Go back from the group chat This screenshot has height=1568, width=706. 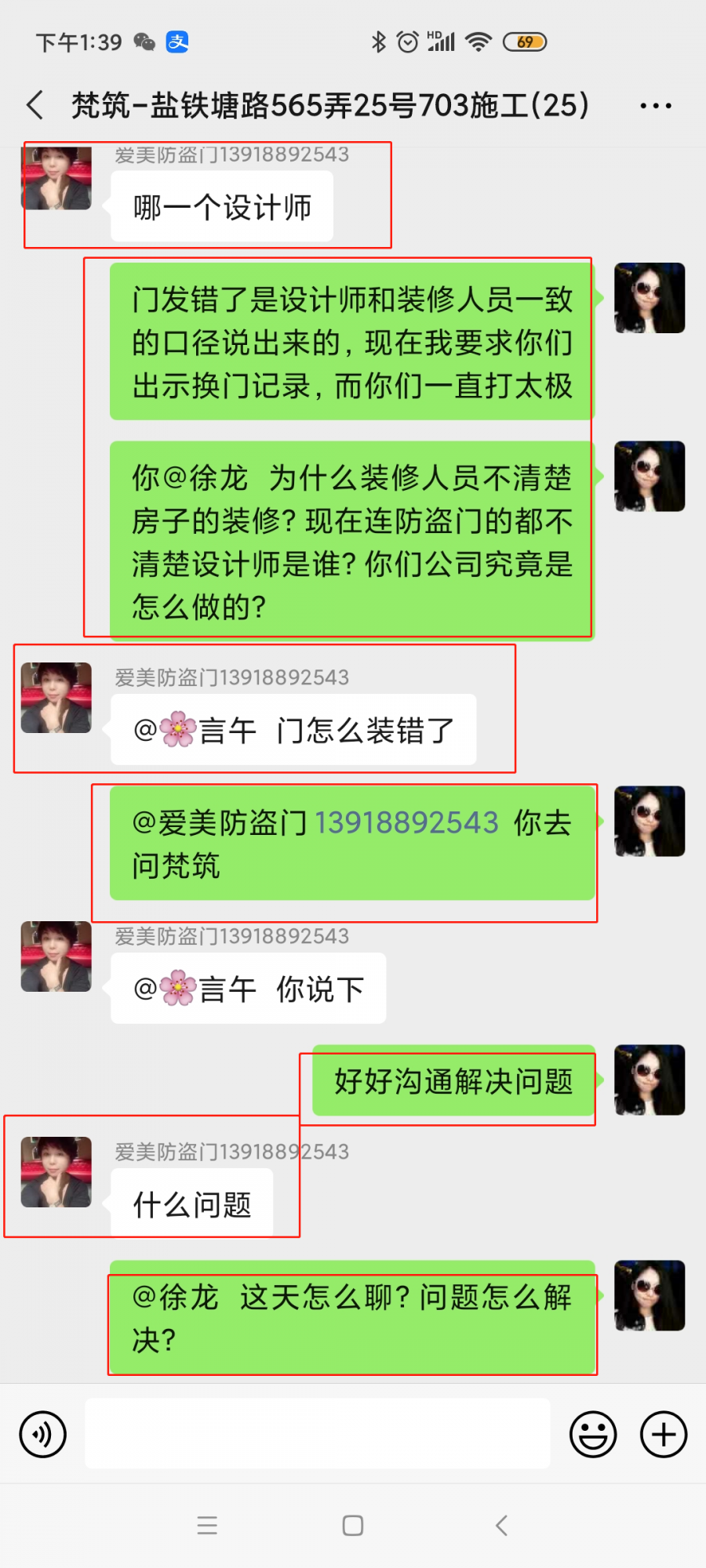coord(35,105)
